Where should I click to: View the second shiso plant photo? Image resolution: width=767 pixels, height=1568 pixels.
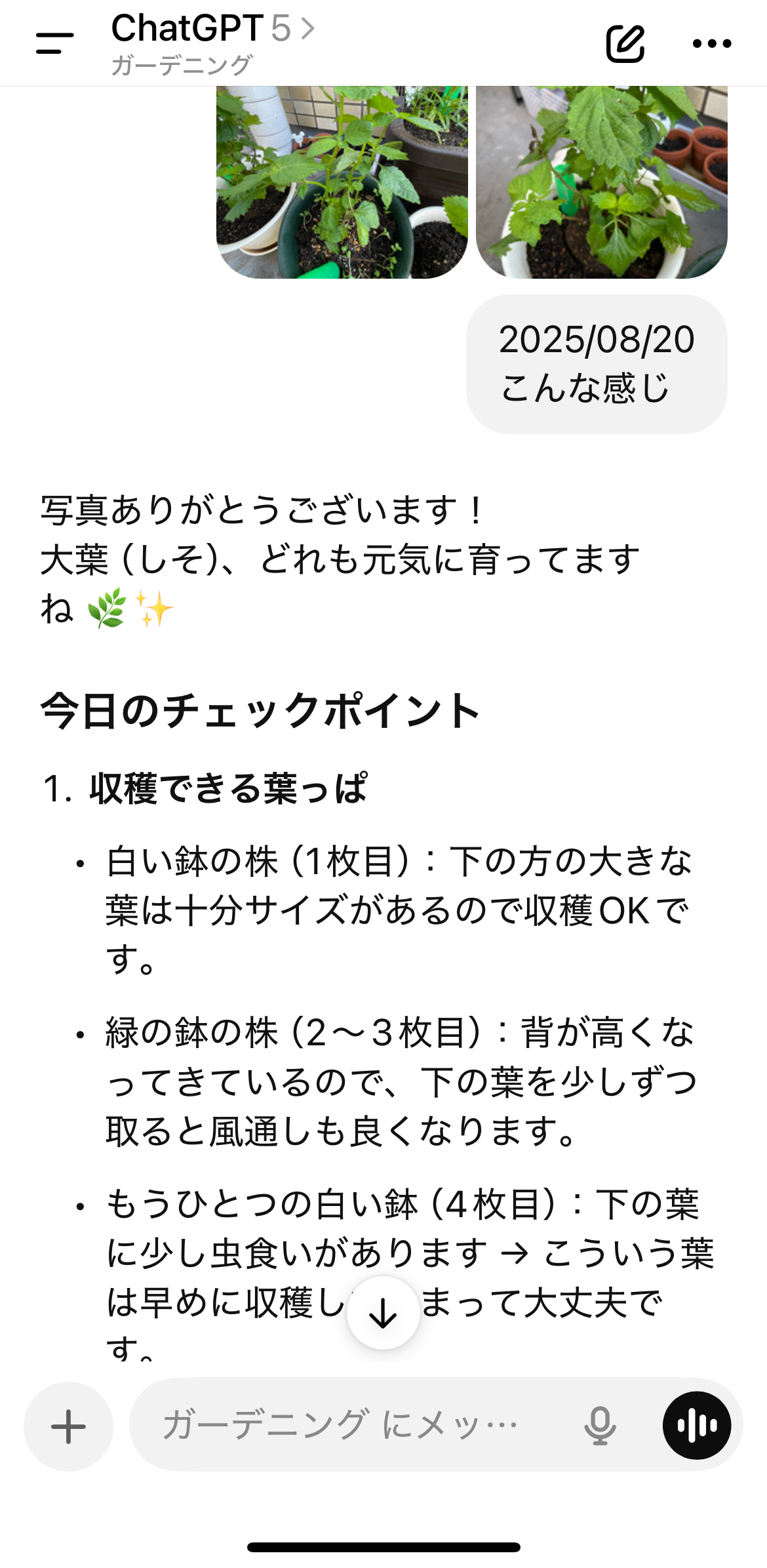click(602, 182)
